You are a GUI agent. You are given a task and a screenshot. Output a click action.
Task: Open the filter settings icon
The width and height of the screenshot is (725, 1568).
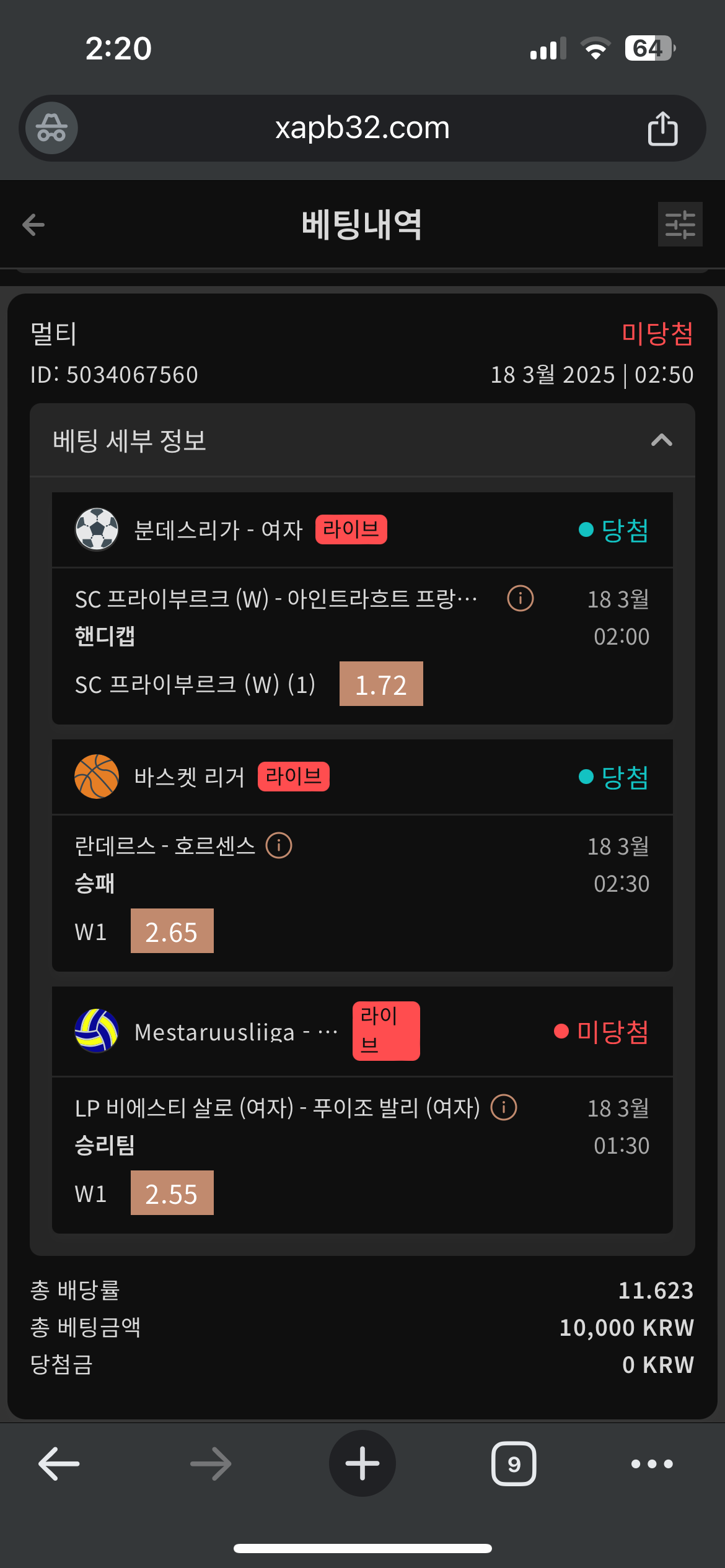point(680,224)
